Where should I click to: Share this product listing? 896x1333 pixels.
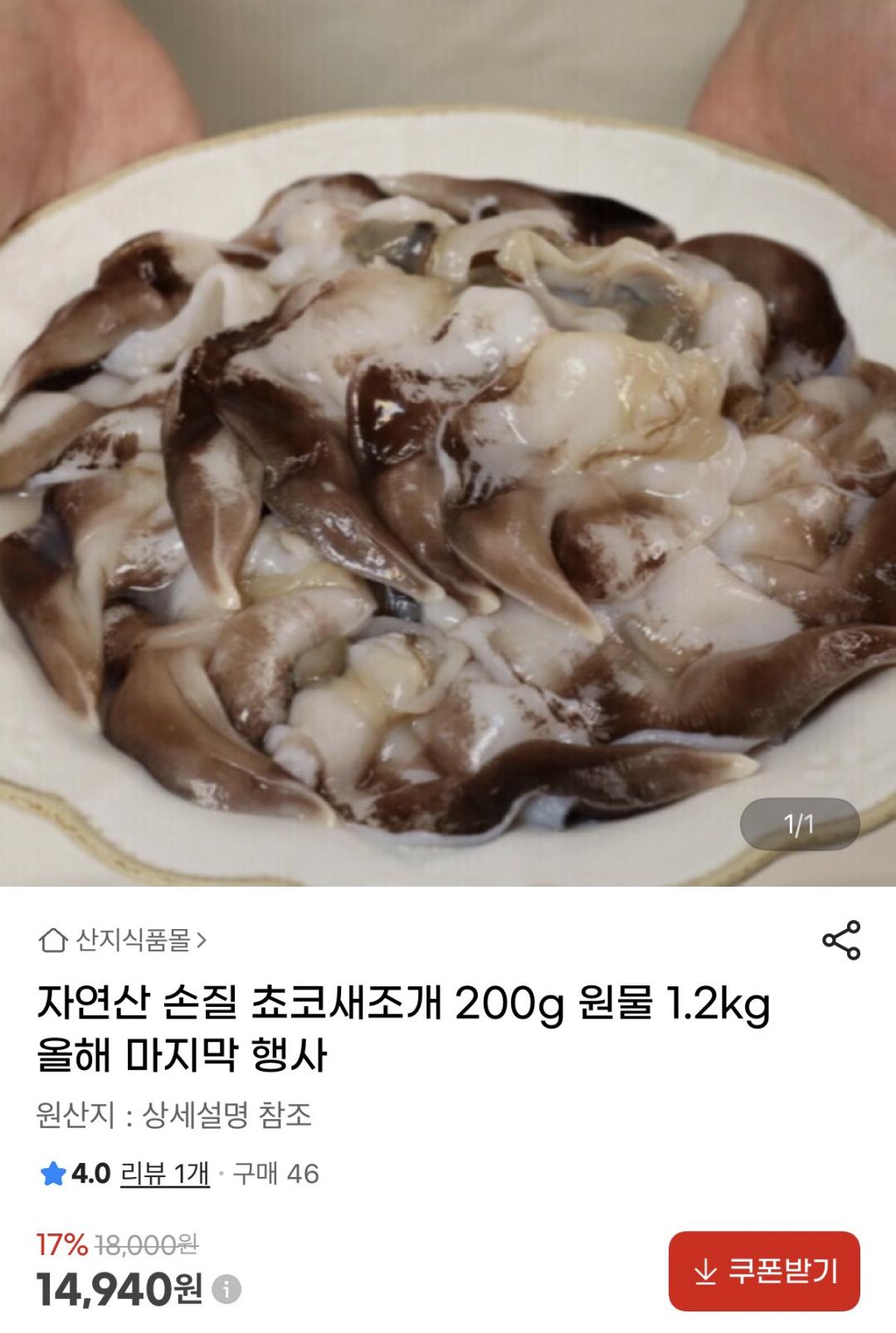point(840,940)
